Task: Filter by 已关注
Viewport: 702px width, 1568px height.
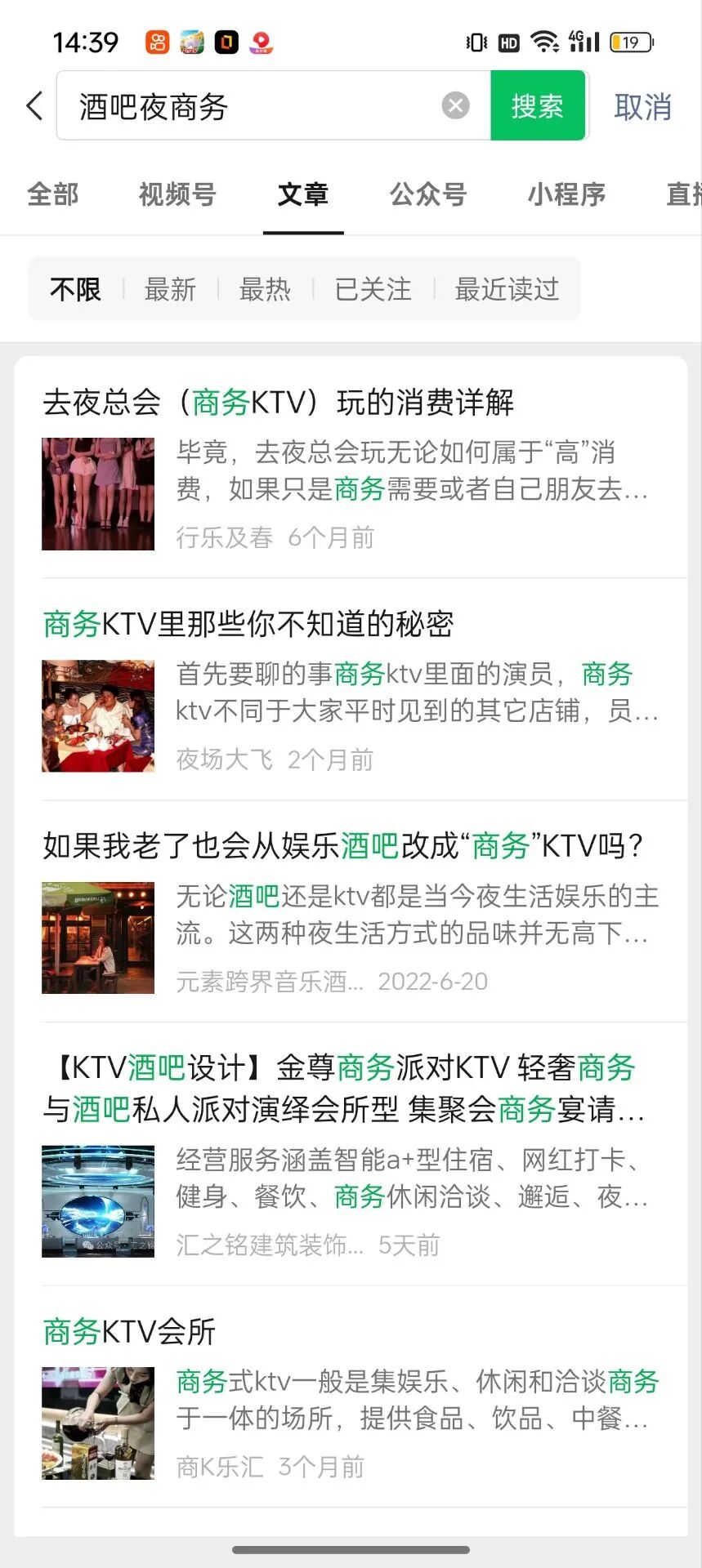Action: [373, 289]
